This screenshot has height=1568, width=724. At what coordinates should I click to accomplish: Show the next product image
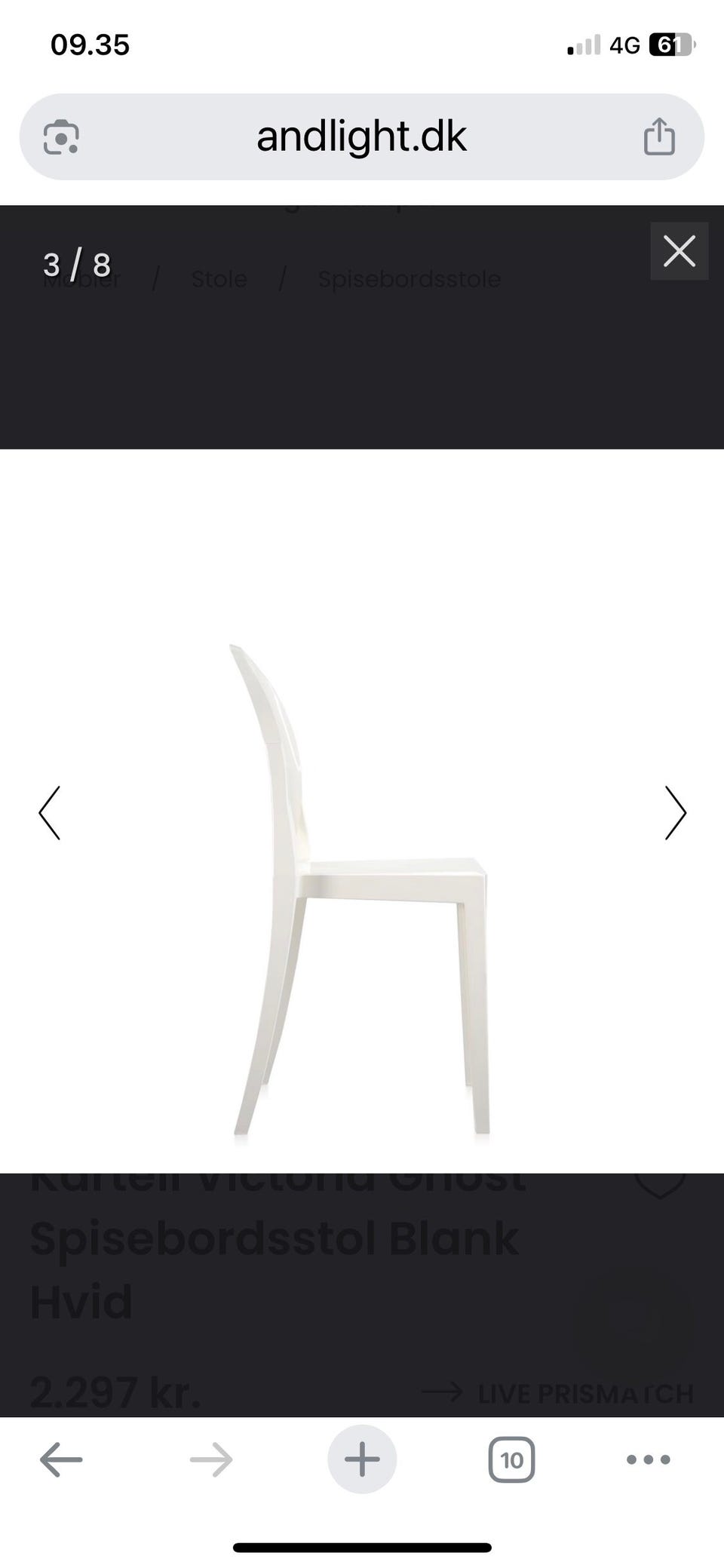coord(675,813)
